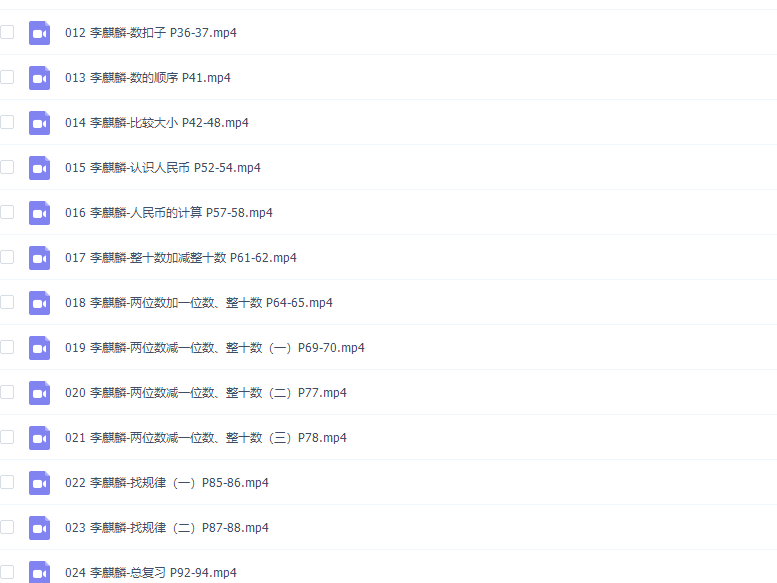Select checkbox for 013 数的顺序 P41.mp4
This screenshot has height=583, width=777.
click(7, 77)
